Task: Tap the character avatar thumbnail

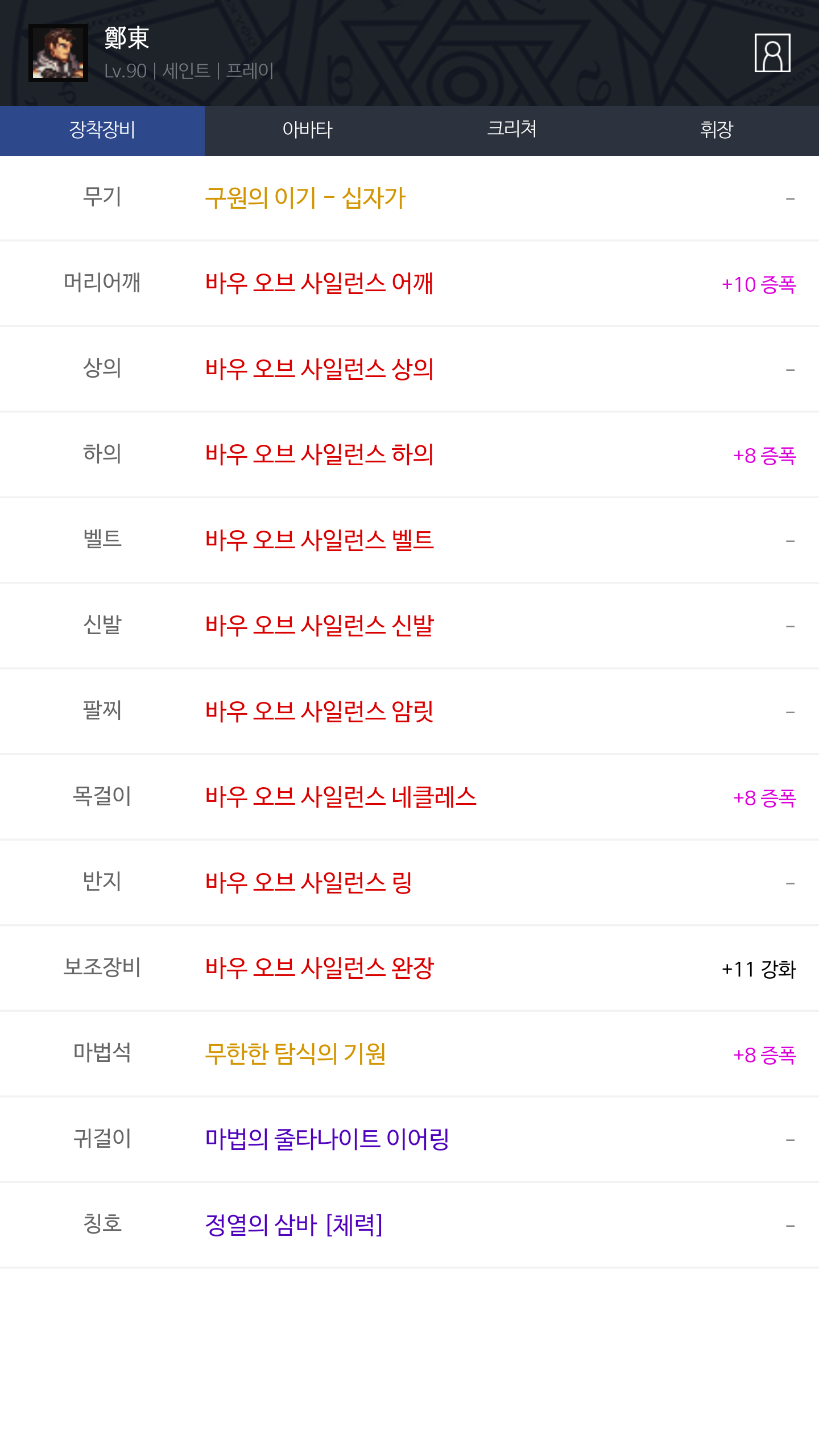Action: click(58, 53)
